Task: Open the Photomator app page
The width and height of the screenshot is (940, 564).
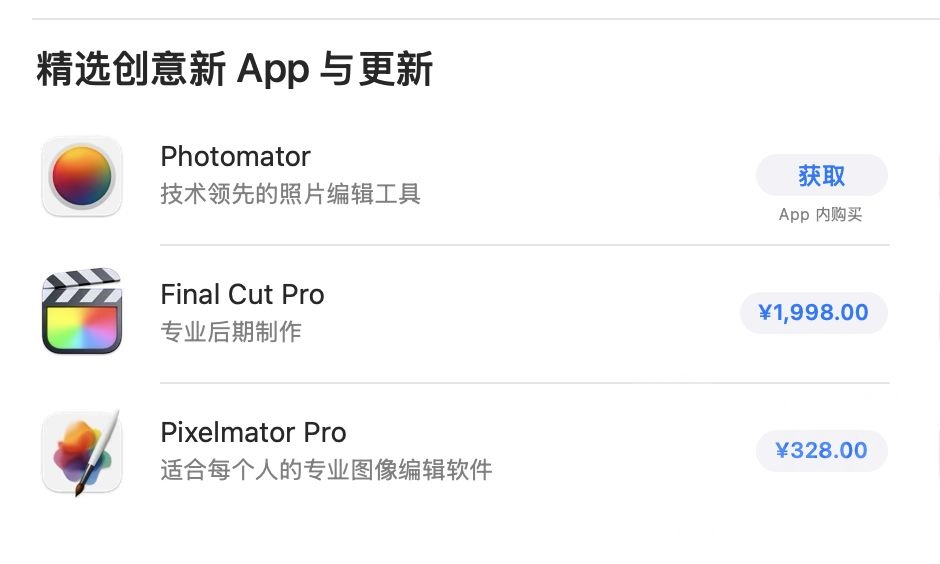Action: [235, 157]
